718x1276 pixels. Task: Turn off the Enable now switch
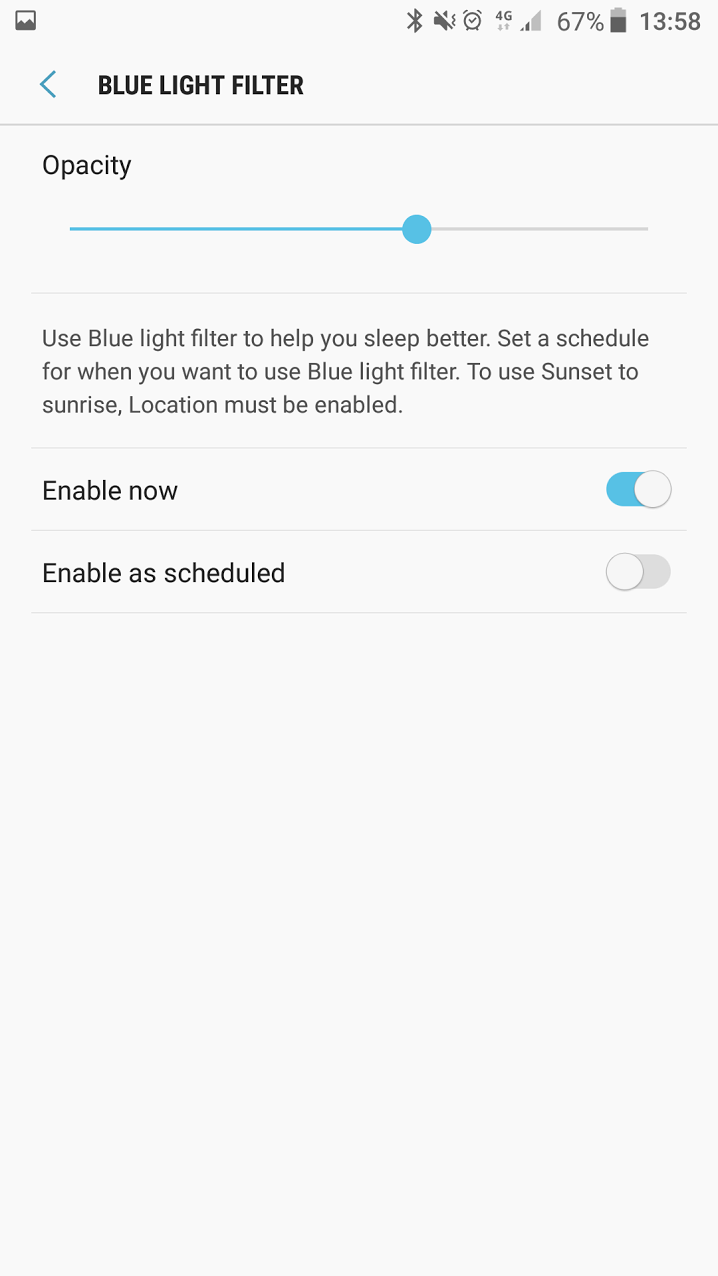pos(638,490)
